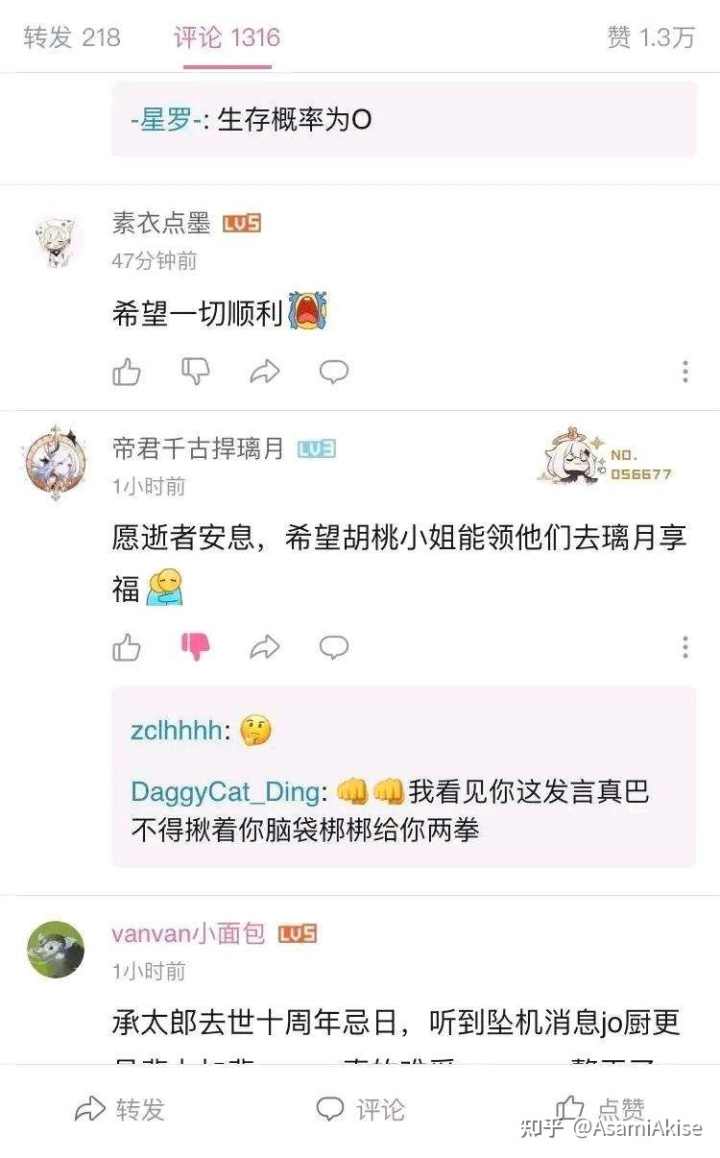The width and height of the screenshot is (720, 1158).
Task: Reply to 素衣点墨's comment
Action: coord(333,372)
